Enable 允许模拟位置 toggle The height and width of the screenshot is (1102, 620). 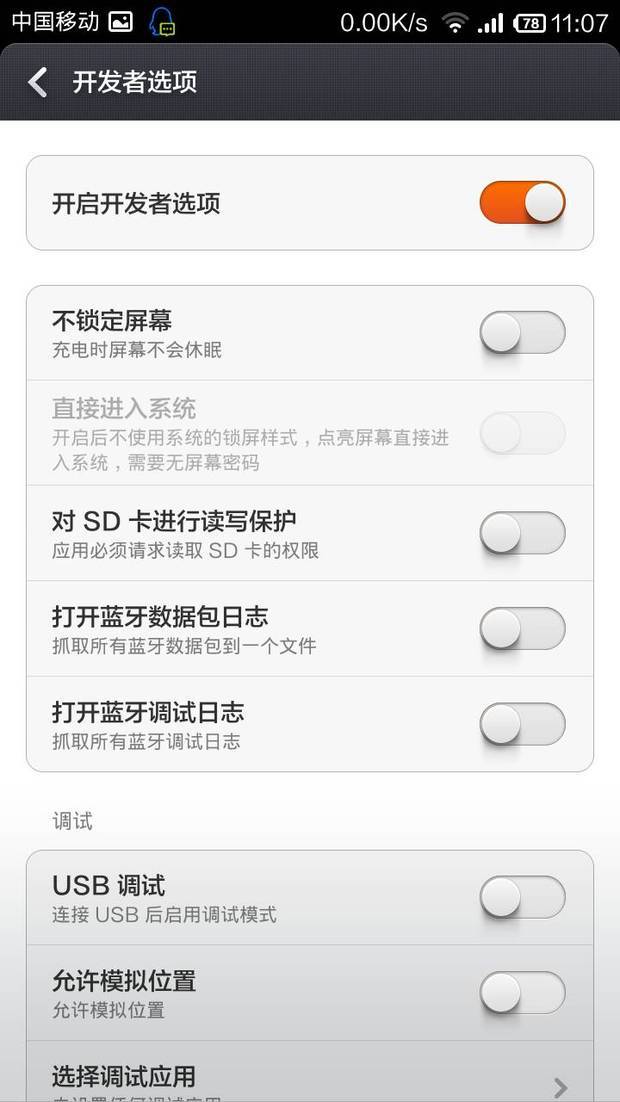click(x=522, y=992)
